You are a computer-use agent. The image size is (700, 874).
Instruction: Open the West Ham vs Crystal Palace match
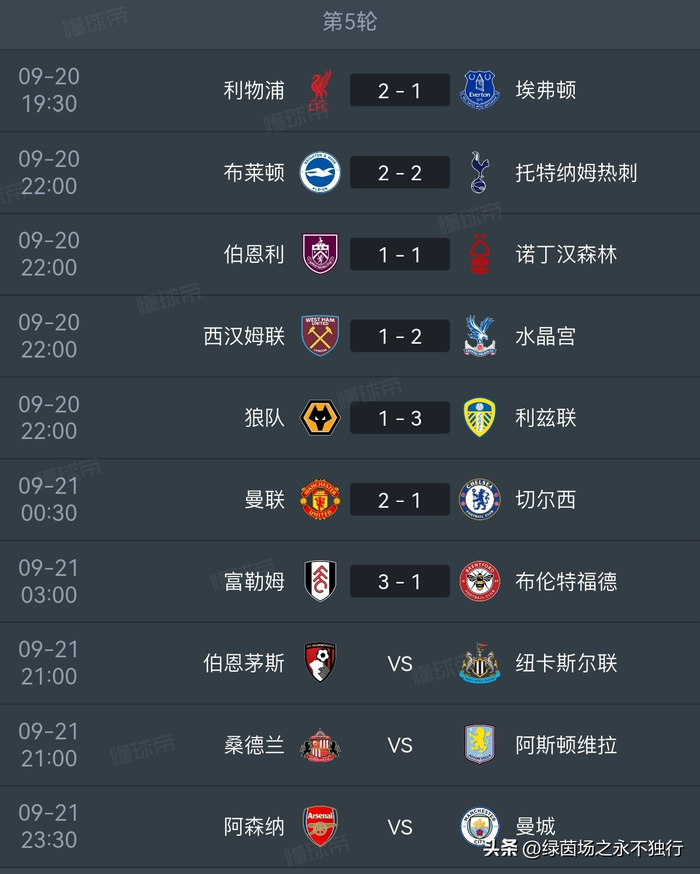click(399, 337)
